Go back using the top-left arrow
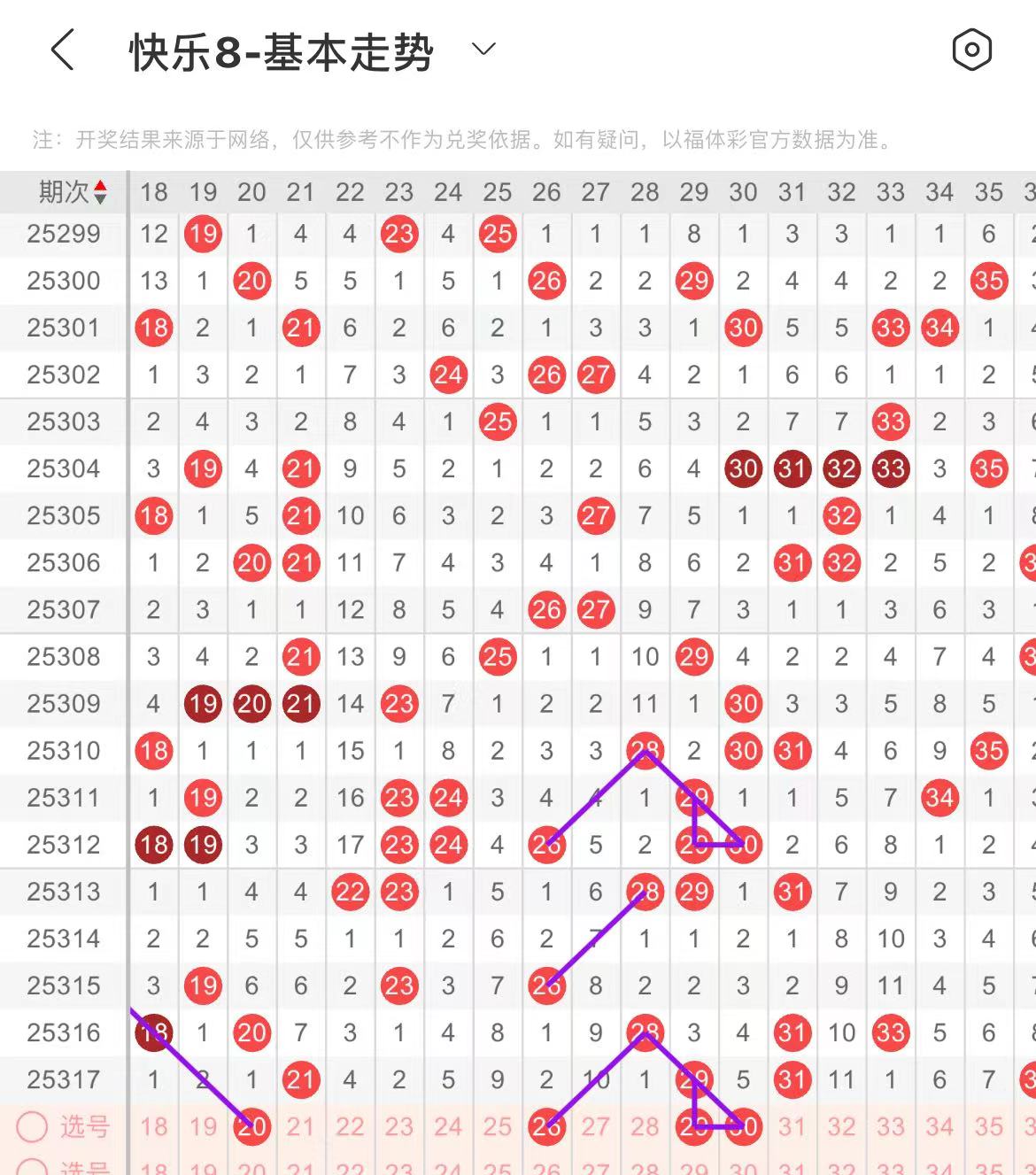Image resolution: width=1036 pixels, height=1175 pixels. tap(62, 50)
